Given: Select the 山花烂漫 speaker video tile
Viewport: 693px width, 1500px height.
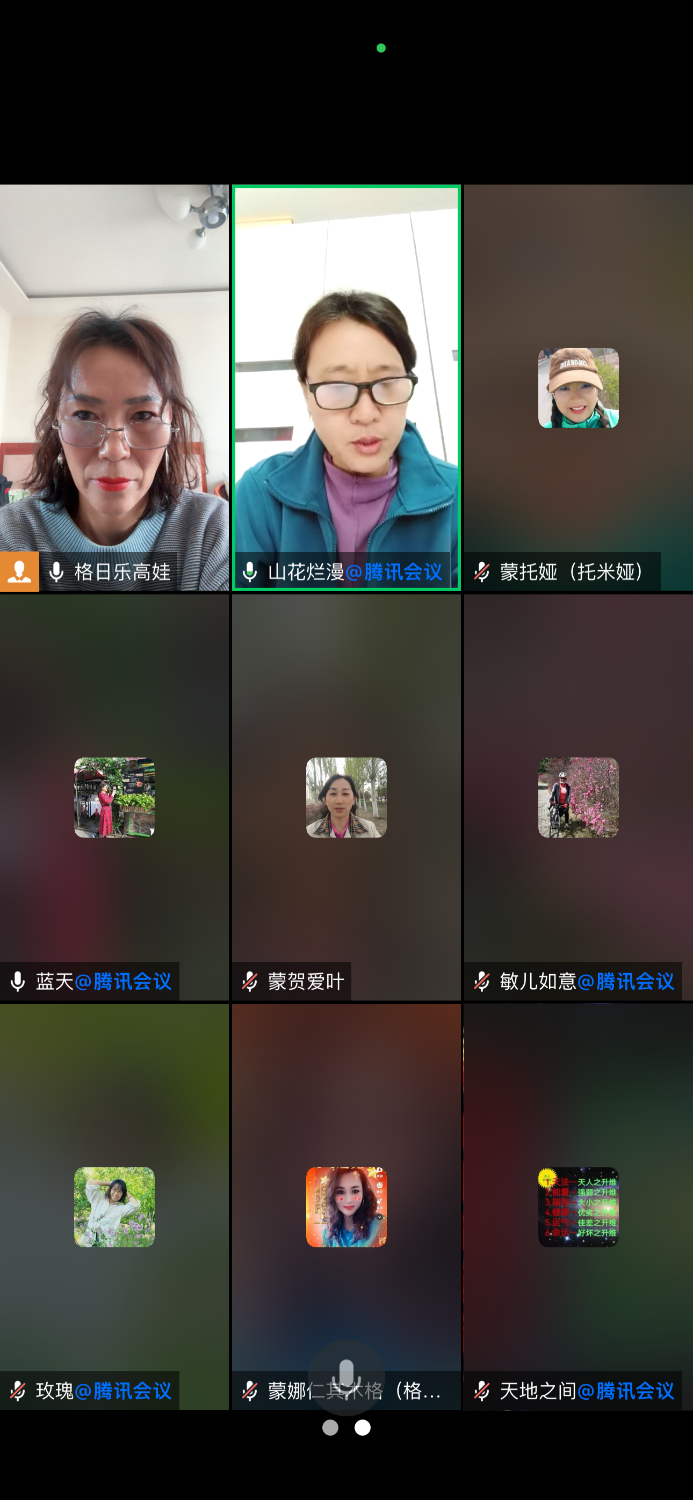Looking at the screenshot, I should [346, 387].
